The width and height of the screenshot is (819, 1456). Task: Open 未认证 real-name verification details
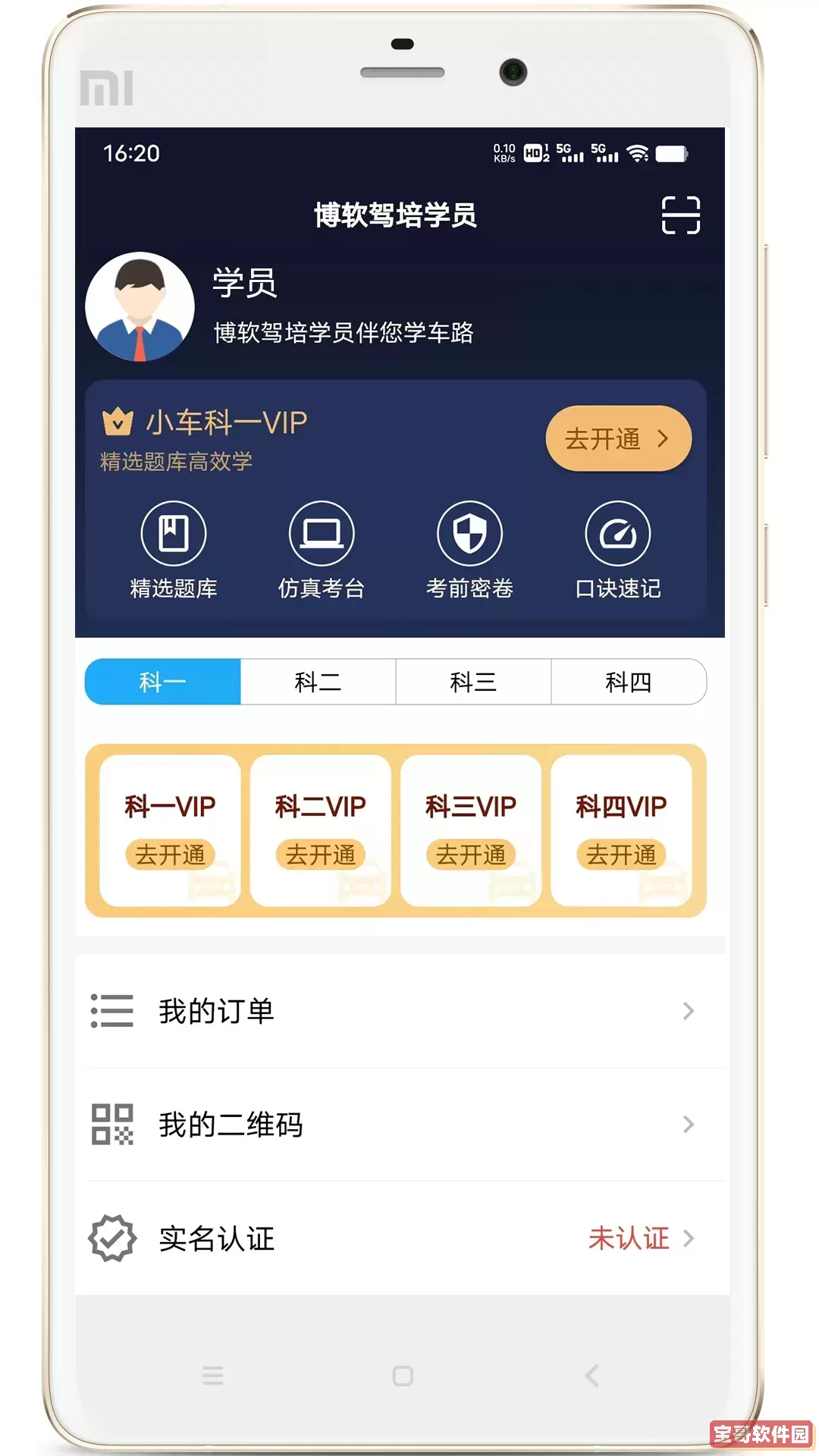pyautogui.click(x=629, y=1239)
